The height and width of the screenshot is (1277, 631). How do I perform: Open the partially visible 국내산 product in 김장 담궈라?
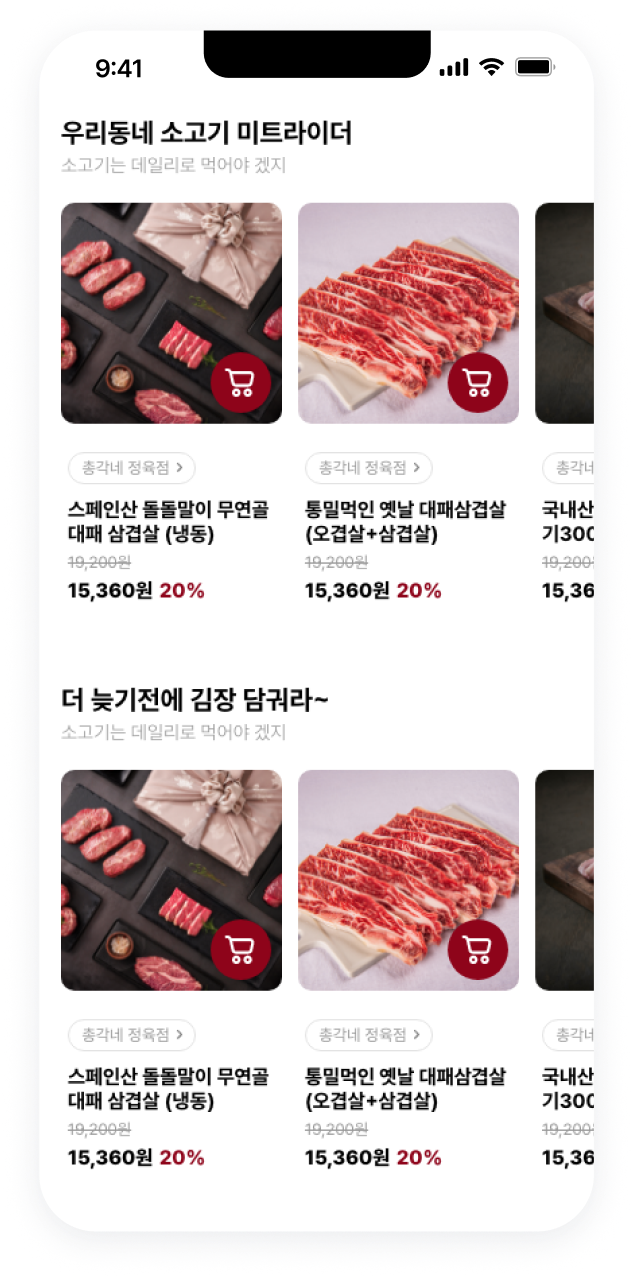point(566,880)
